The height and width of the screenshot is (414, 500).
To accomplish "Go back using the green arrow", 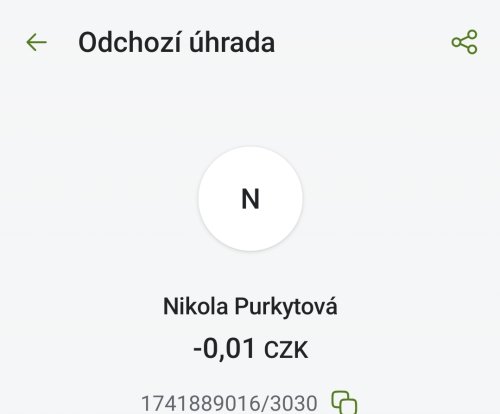I will [36, 42].
